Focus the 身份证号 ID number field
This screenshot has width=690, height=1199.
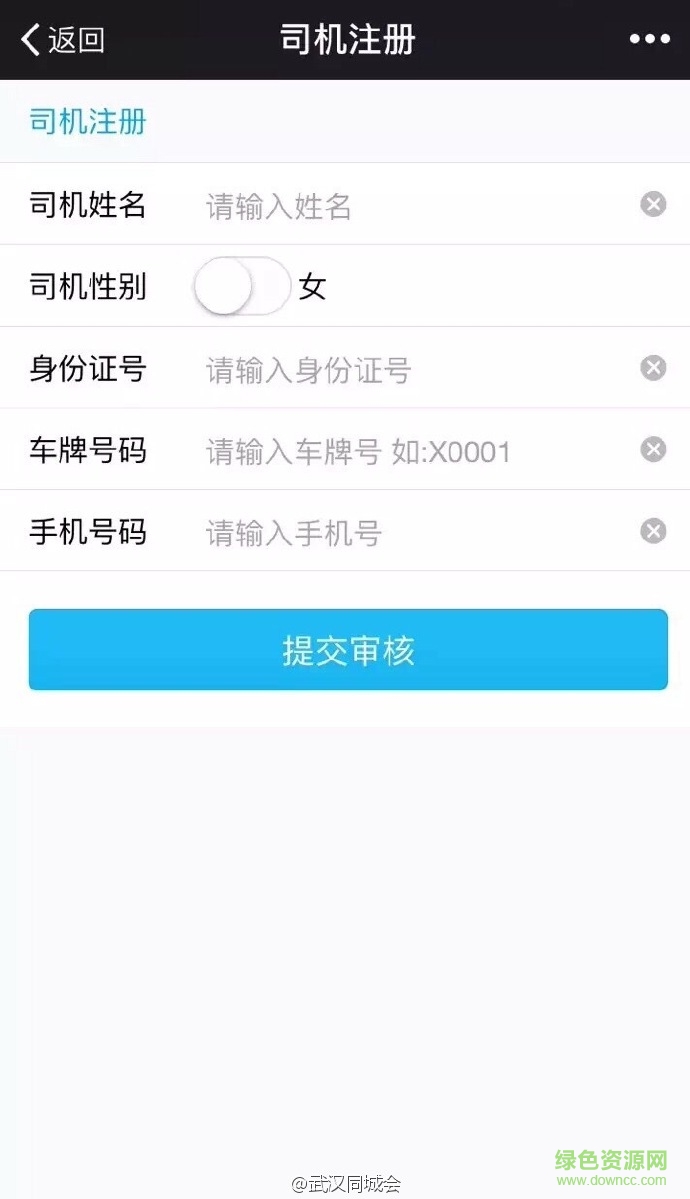point(410,370)
